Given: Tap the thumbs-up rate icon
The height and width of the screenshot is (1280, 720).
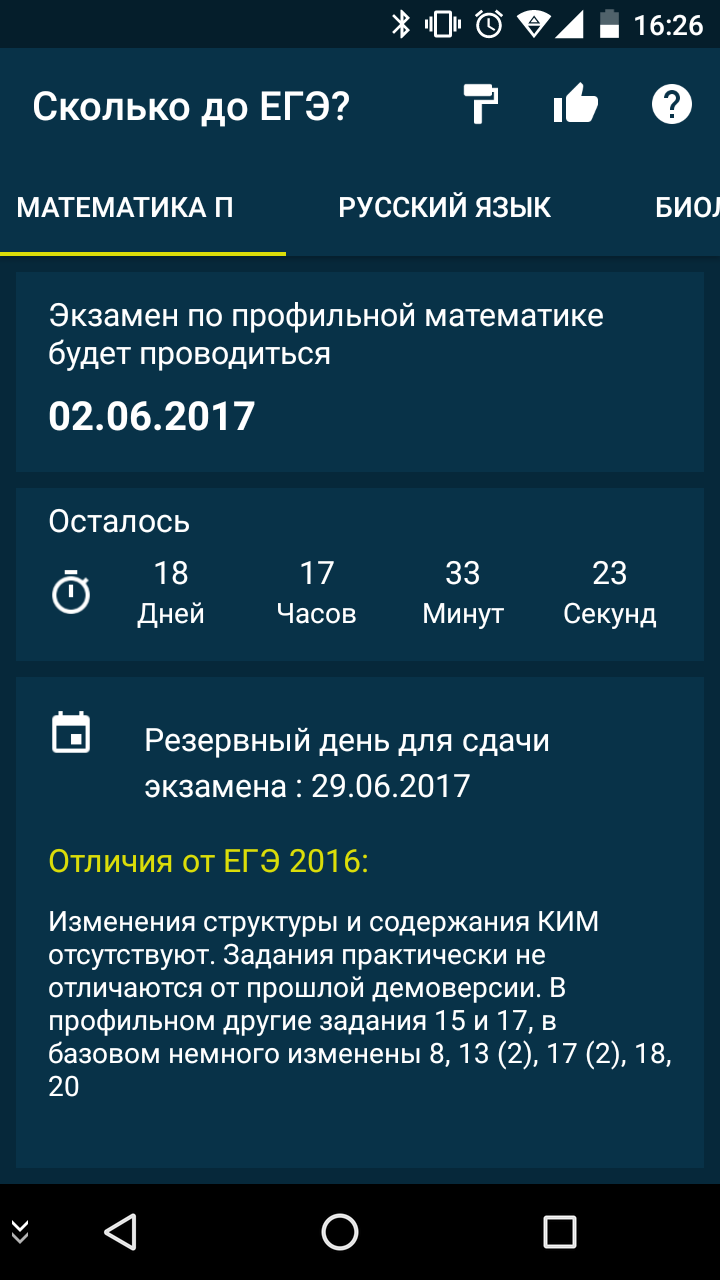Looking at the screenshot, I should tap(576, 103).
